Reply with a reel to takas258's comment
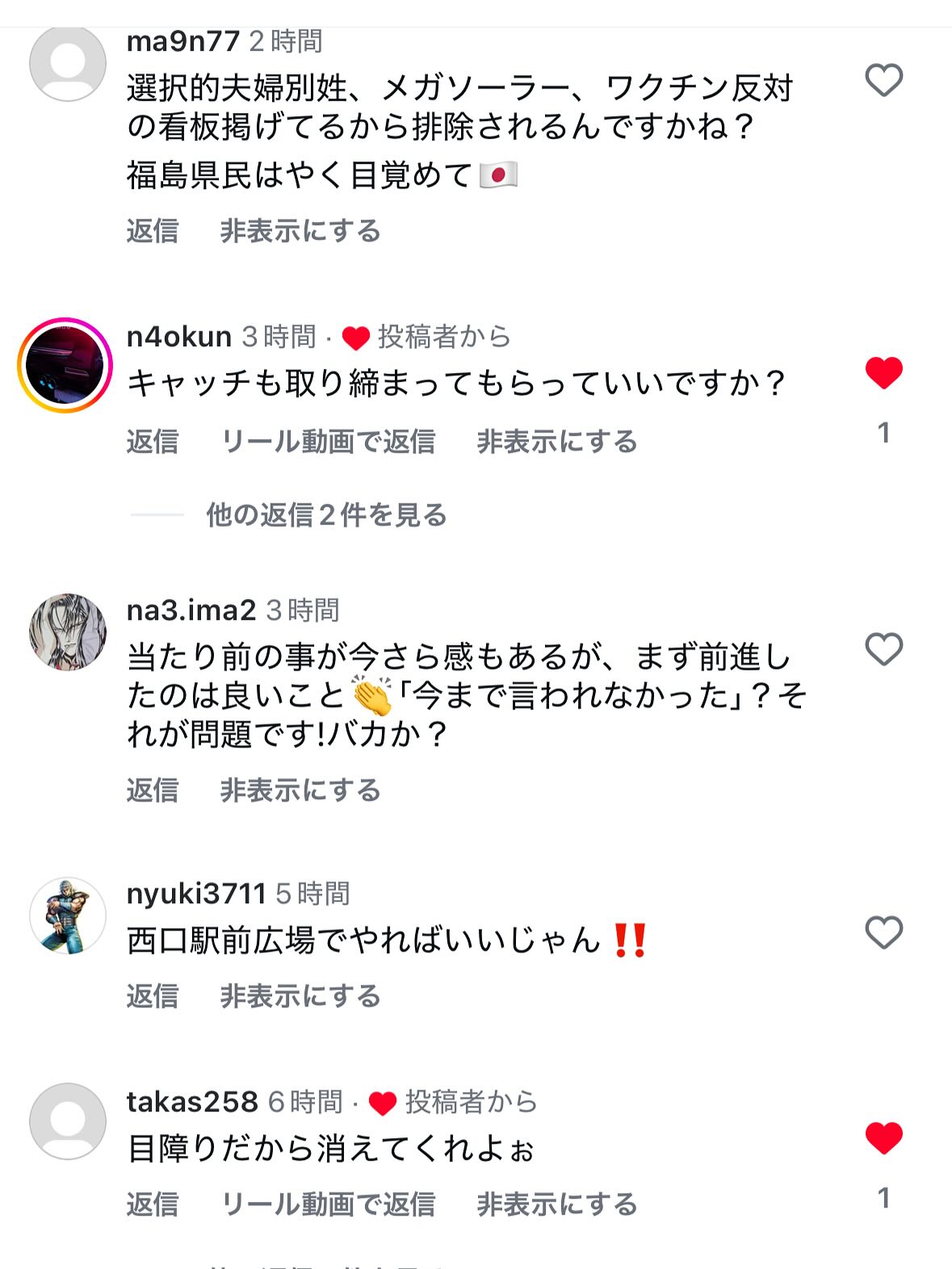 click(328, 1204)
